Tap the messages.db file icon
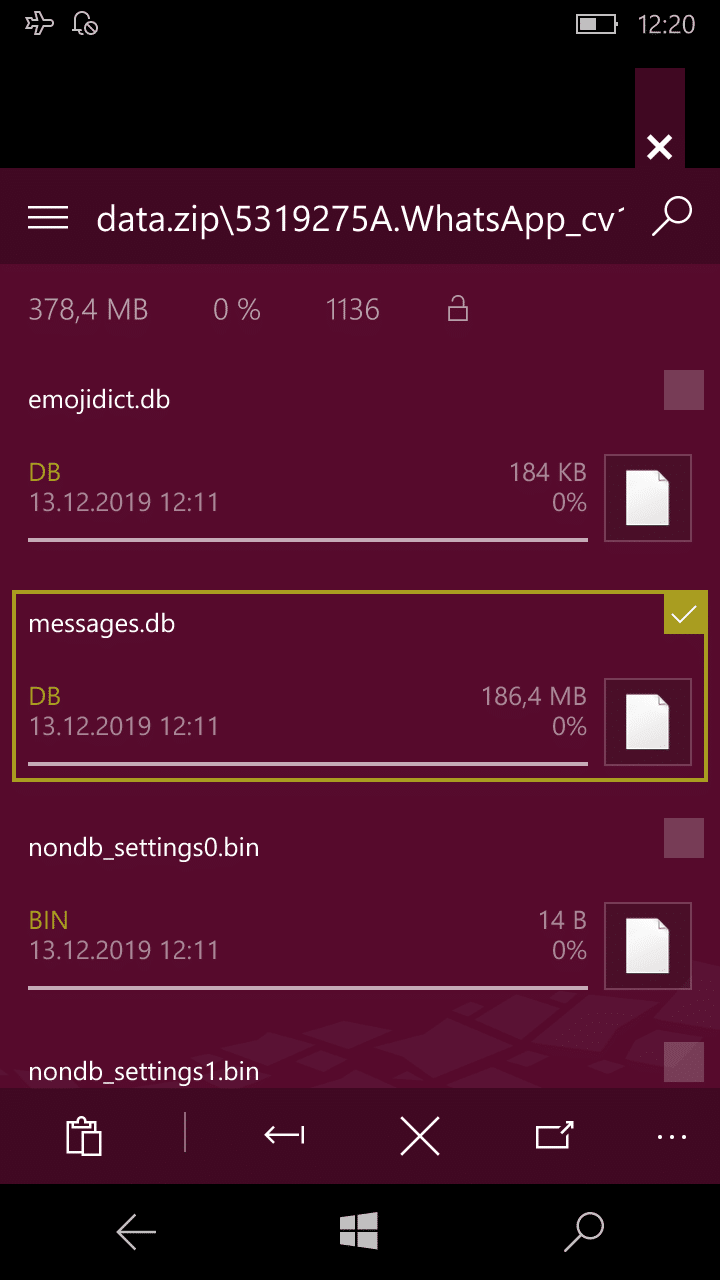 pyautogui.click(x=648, y=721)
